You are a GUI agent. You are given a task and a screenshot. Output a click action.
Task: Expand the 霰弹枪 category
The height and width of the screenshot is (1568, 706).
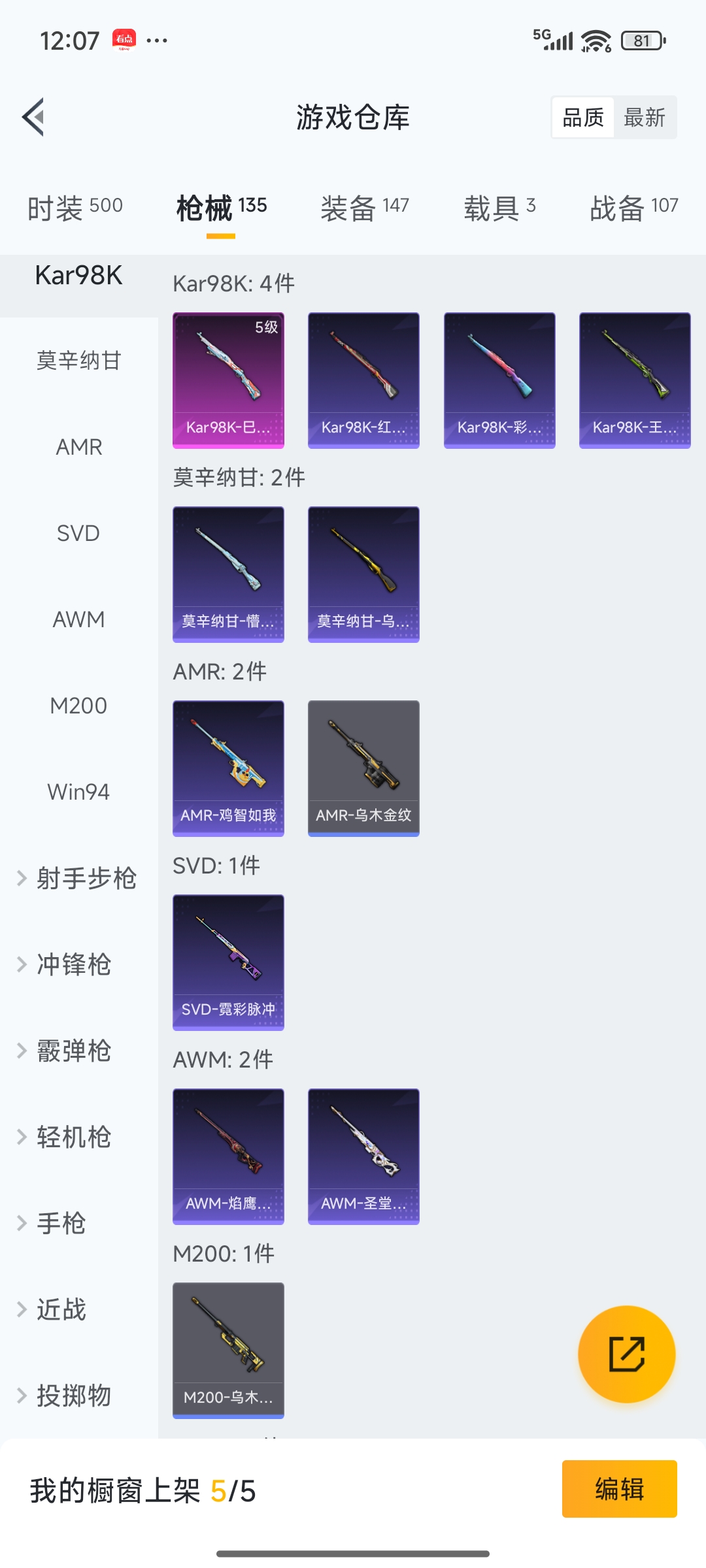click(72, 1051)
